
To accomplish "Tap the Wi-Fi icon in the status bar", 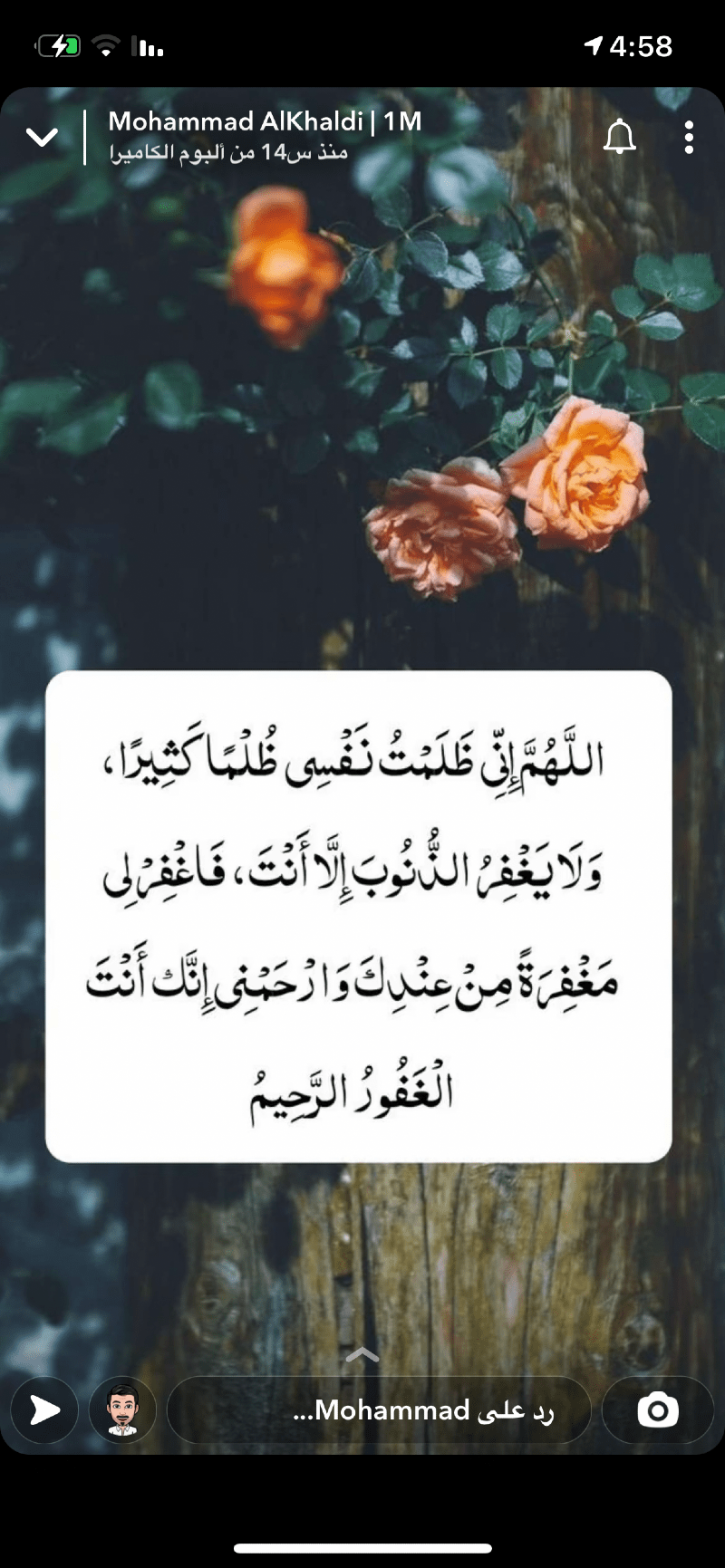I will pyautogui.click(x=108, y=45).
